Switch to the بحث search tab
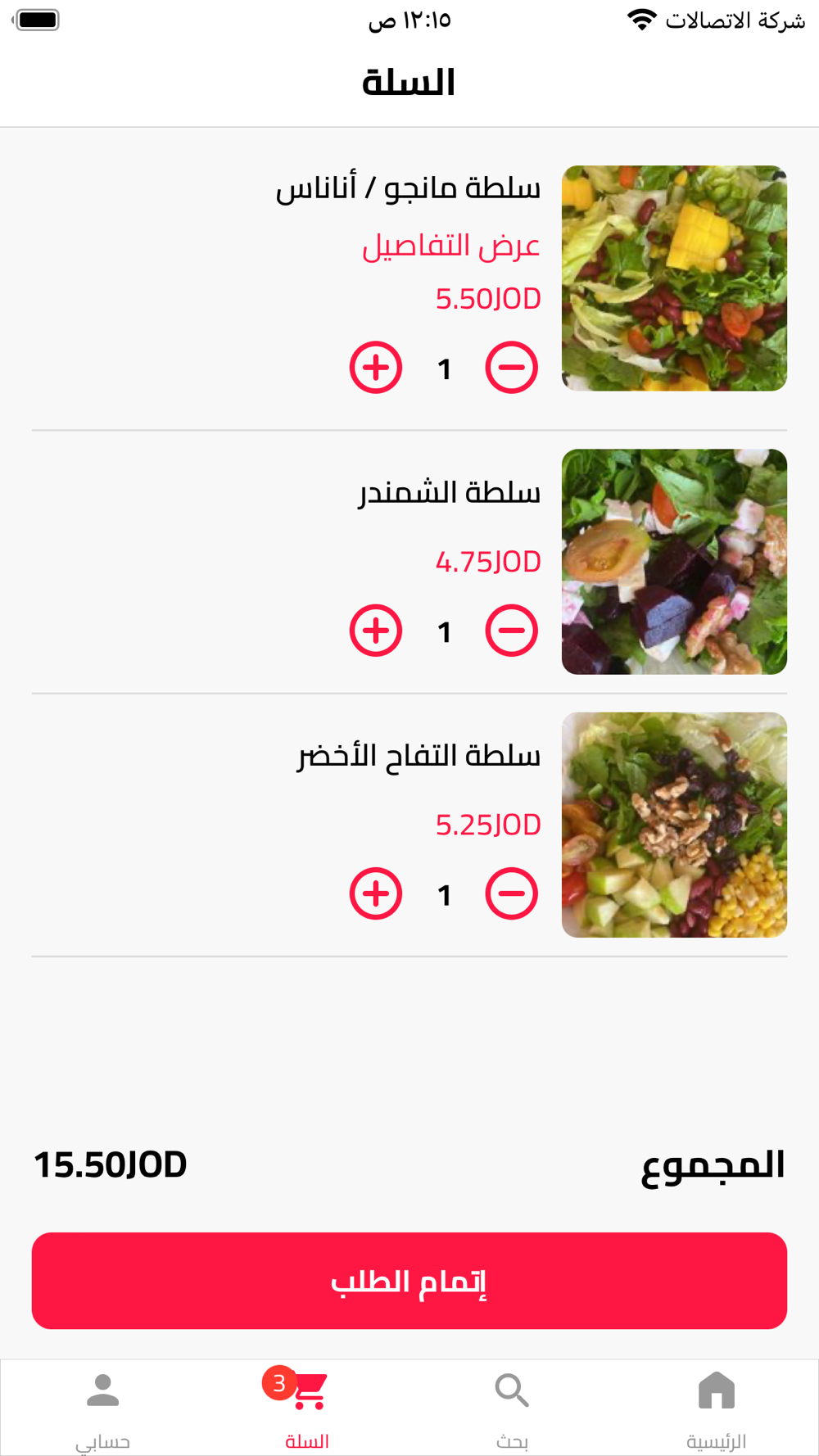This screenshot has width=819, height=1456. point(512,1407)
